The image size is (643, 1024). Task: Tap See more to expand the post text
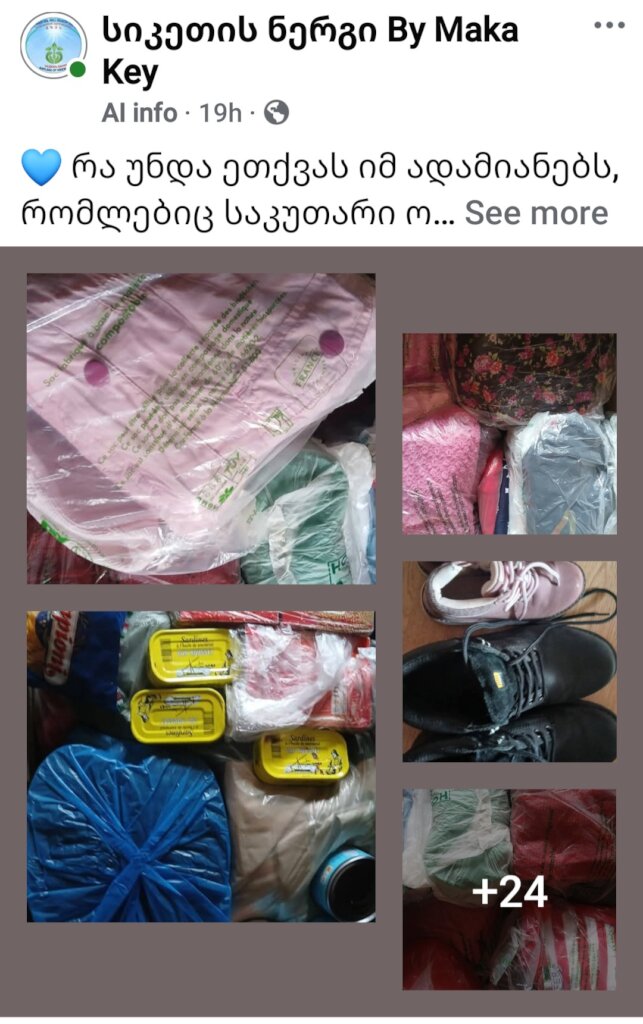537,213
